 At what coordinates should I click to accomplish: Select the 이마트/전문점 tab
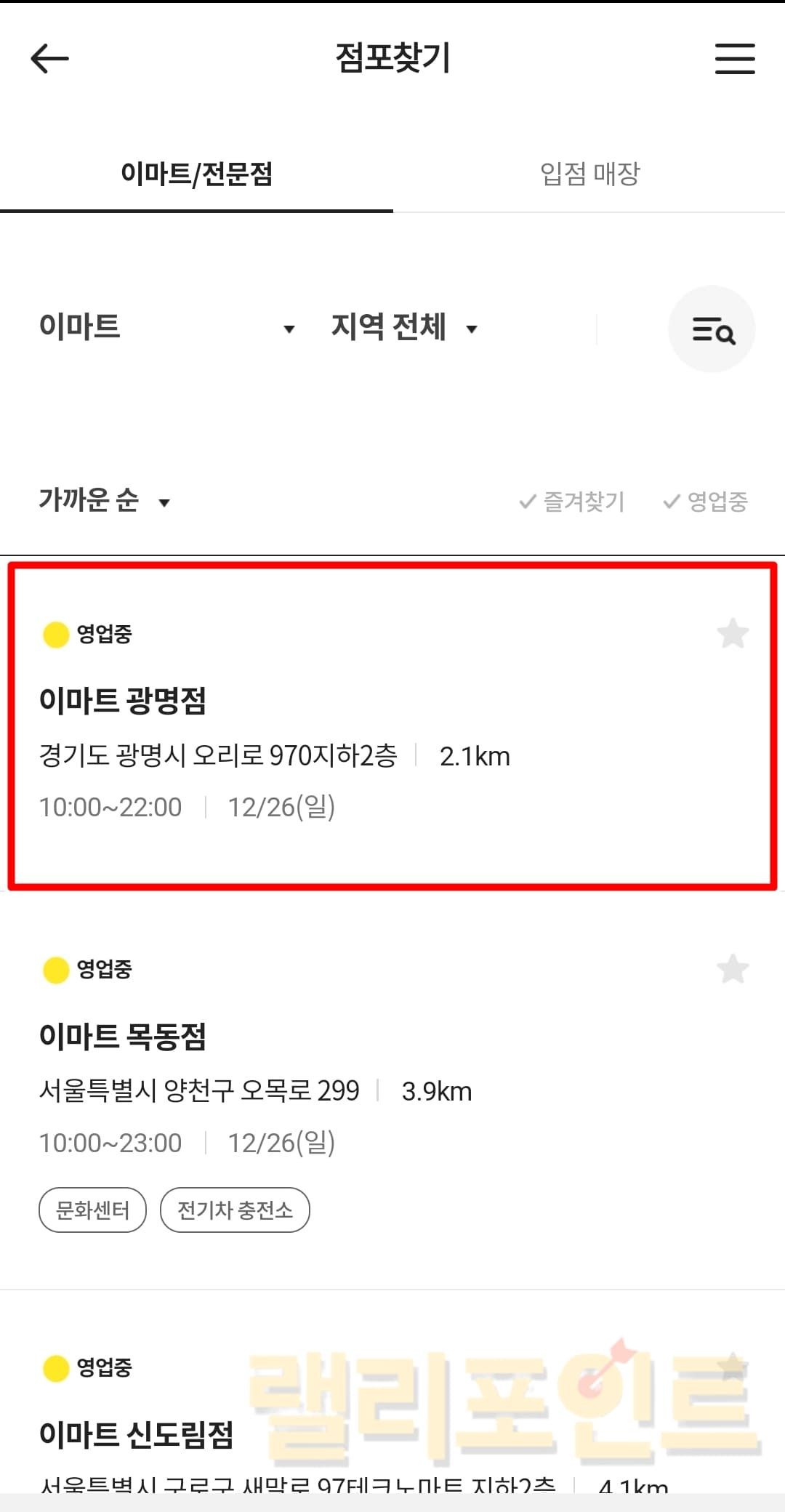196,174
